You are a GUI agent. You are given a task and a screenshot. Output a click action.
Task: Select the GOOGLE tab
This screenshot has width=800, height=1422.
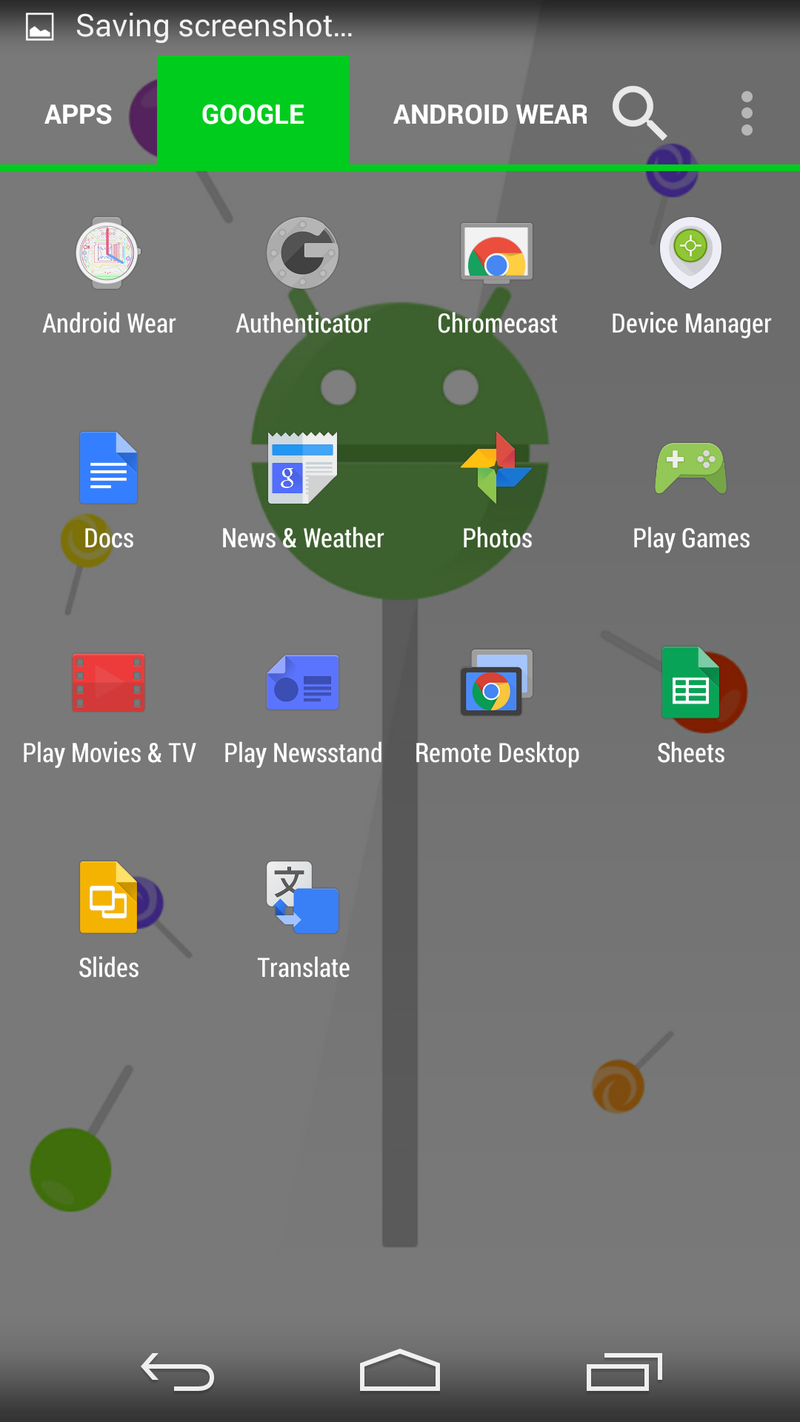tap(253, 114)
